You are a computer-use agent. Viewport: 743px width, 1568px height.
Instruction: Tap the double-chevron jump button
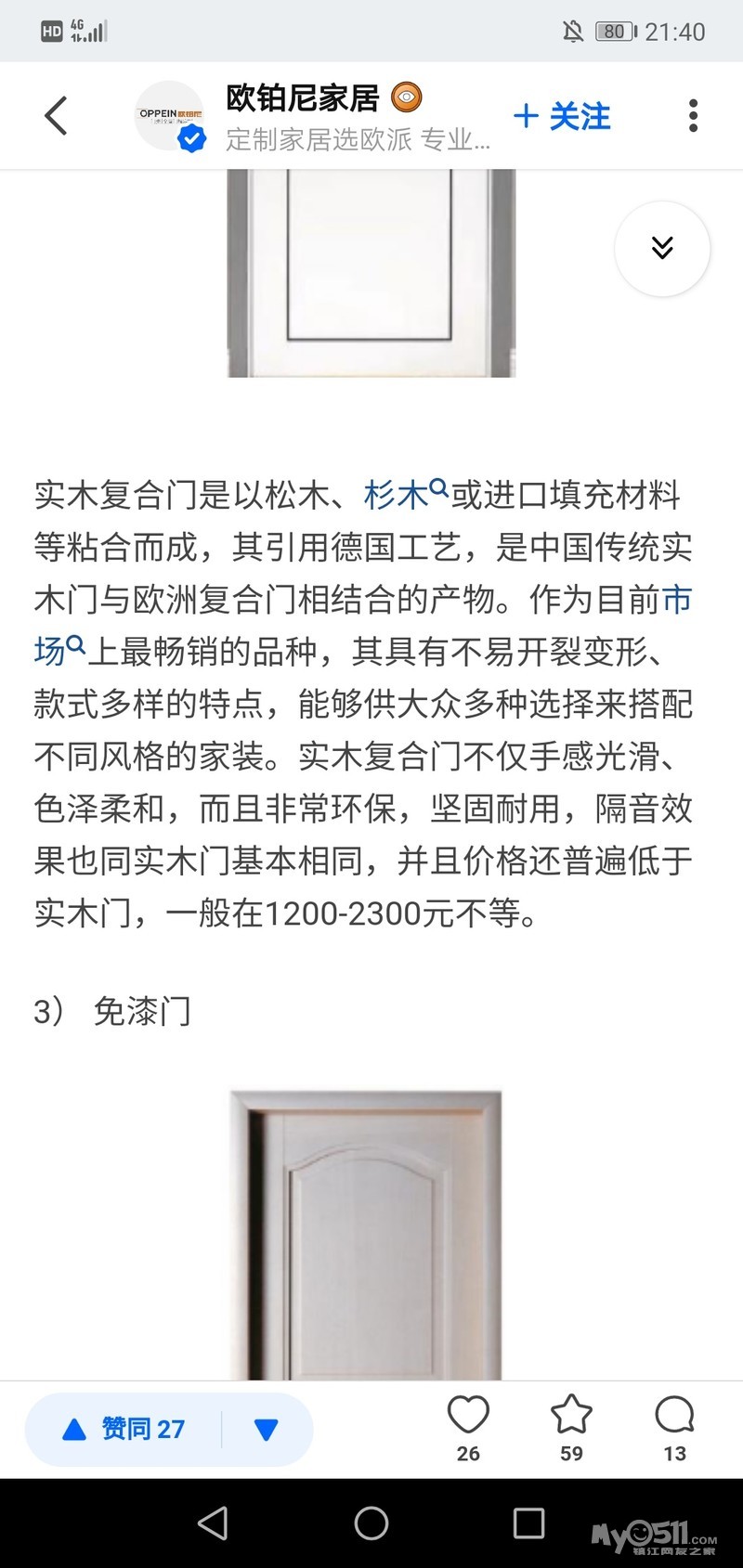[662, 248]
